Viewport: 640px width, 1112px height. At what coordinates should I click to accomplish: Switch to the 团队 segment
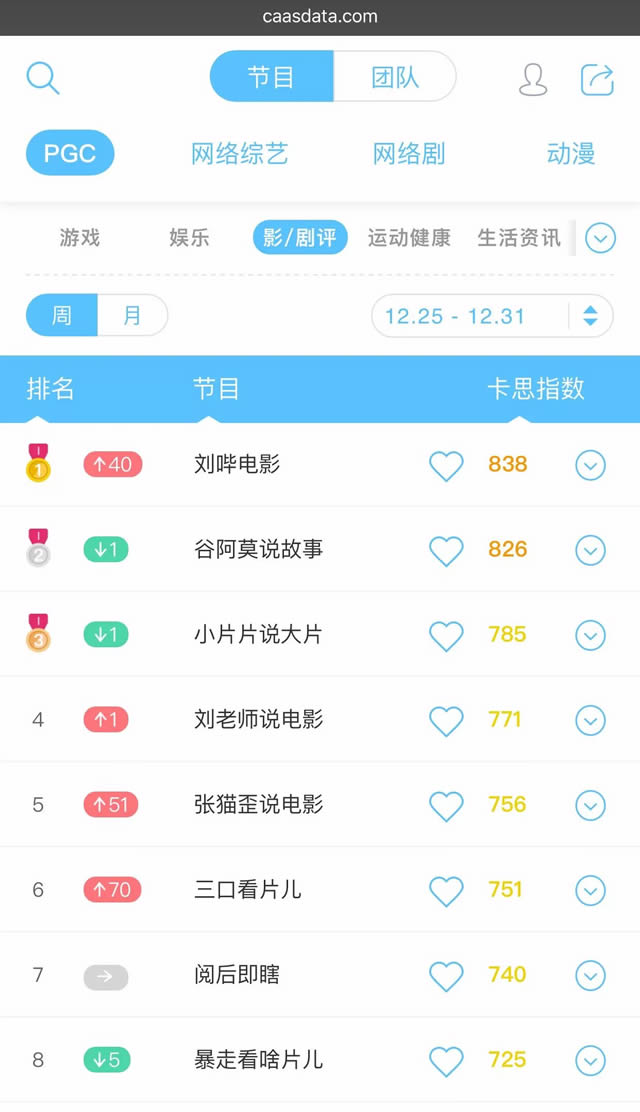[x=394, y=77]
